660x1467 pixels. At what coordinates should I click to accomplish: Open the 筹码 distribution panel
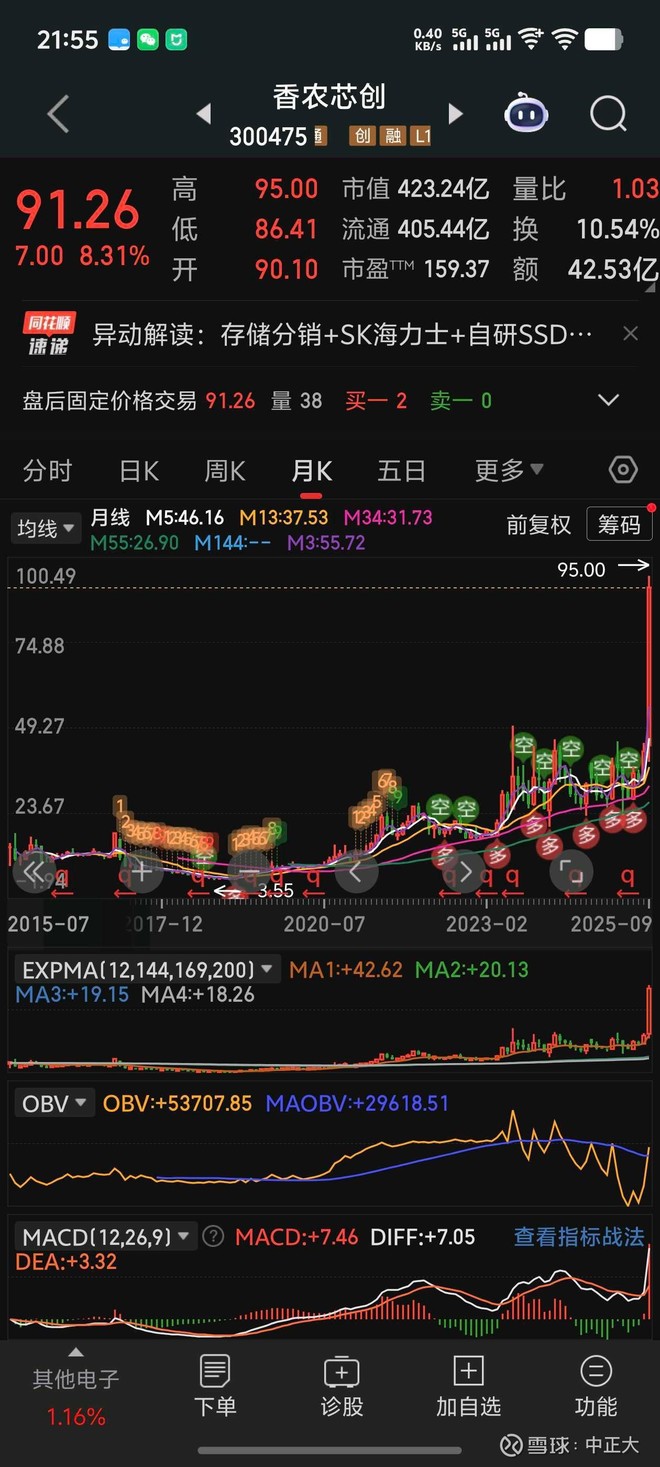click(619, 525)
